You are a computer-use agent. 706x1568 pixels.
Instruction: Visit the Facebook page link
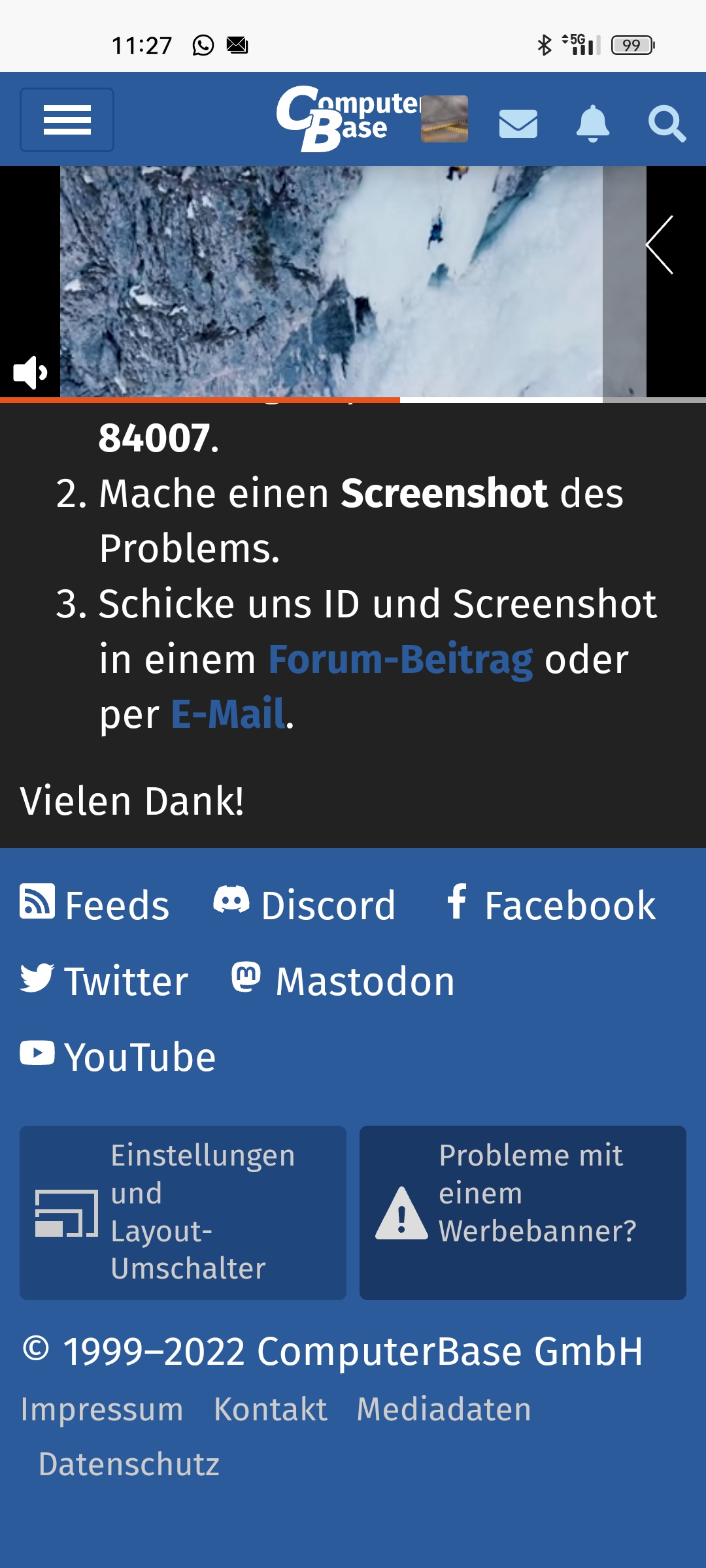coord(550,905)
